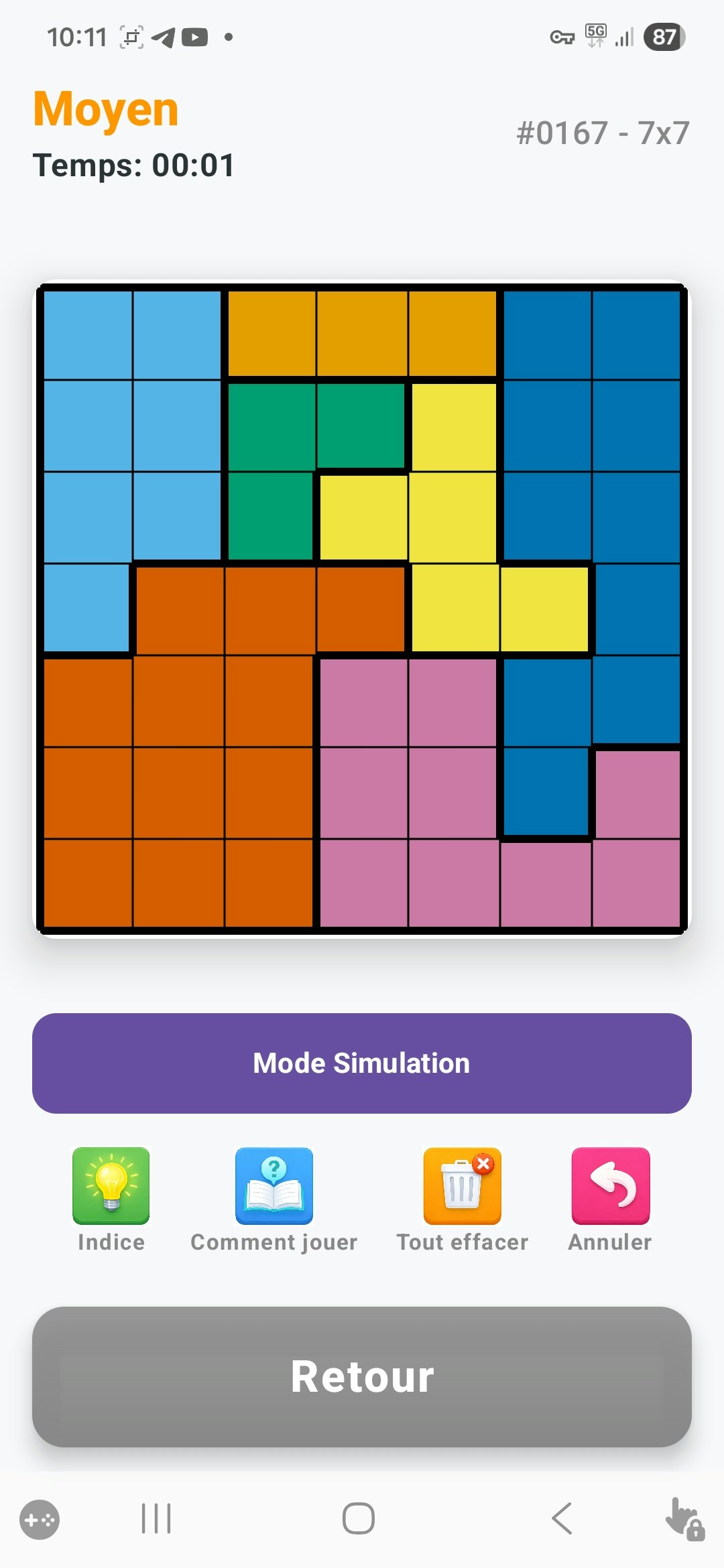Clear the board with Tout effacer
The image size is (724, 1568).
coord(463,1199)
